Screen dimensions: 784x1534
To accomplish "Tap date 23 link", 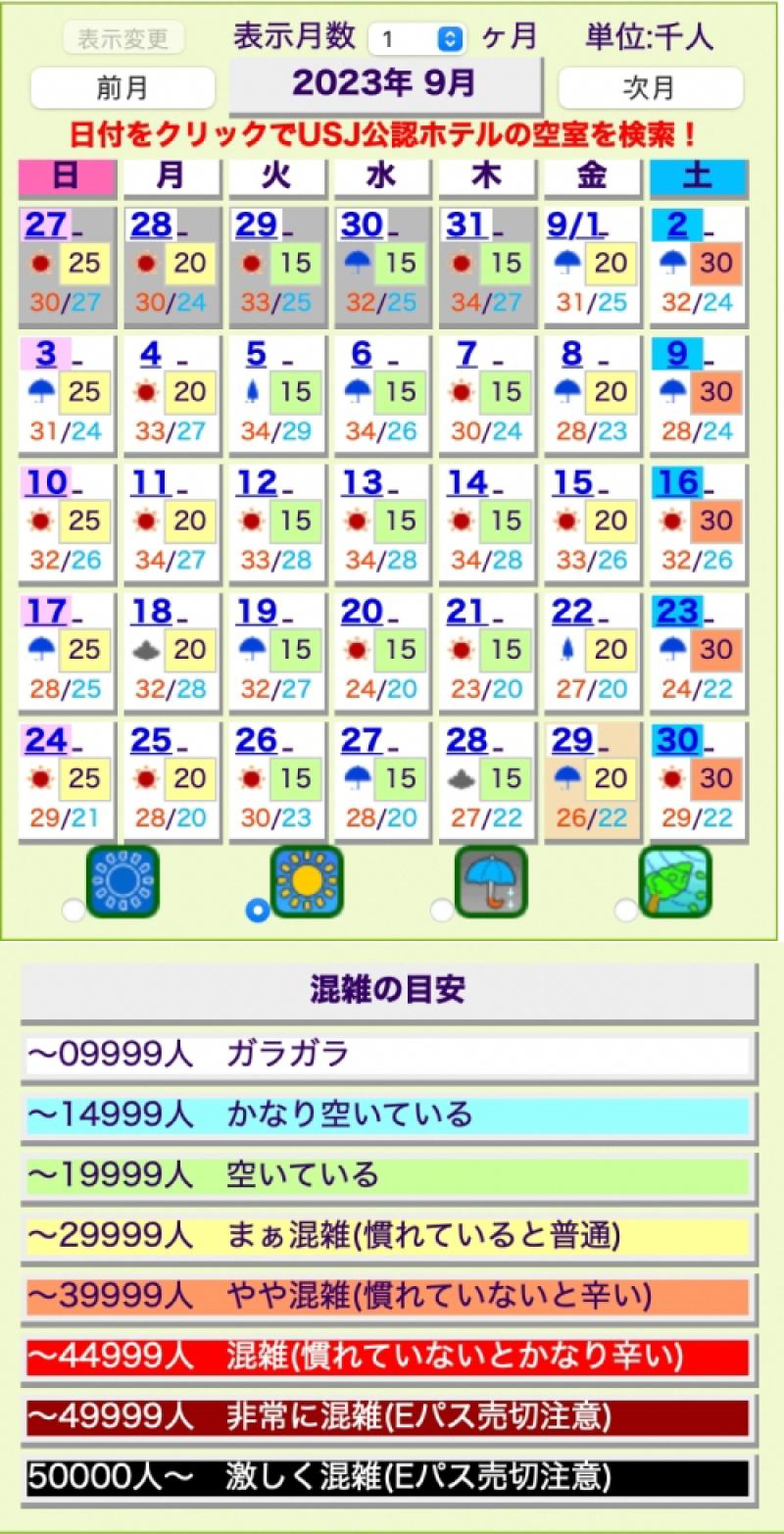I will 676,614.
